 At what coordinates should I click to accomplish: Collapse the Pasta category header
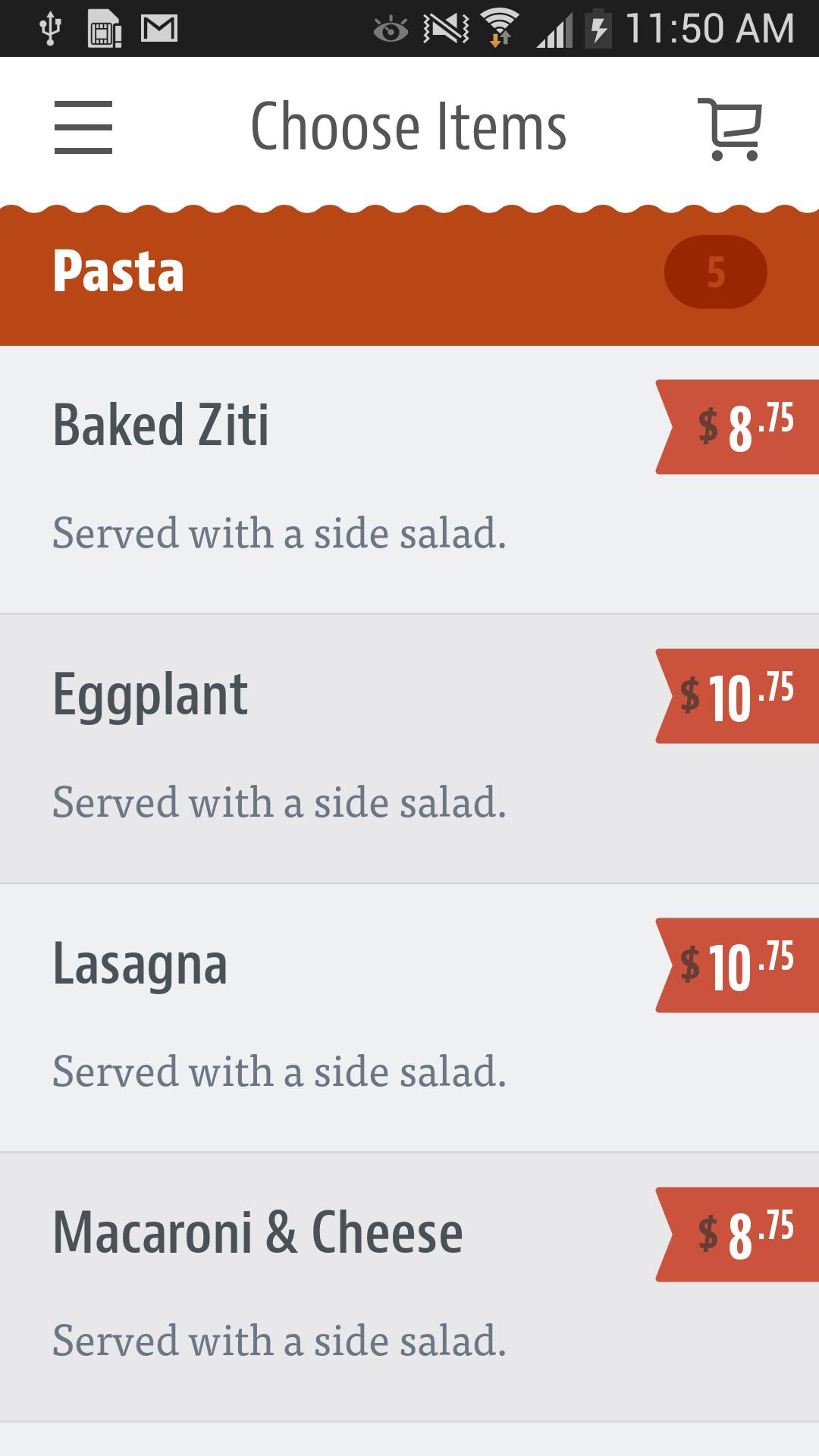coord(409,273)
